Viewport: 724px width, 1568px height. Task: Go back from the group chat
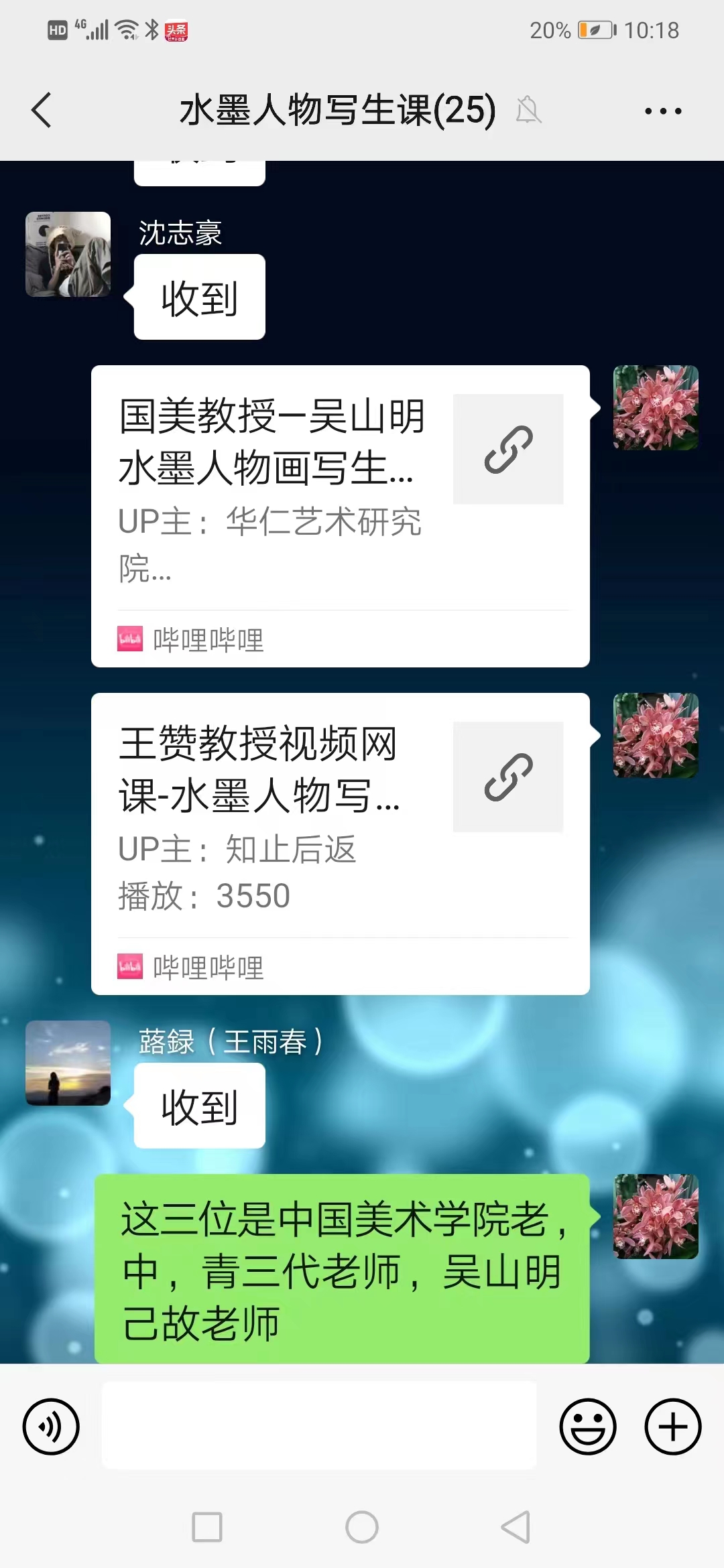click(x=42, y=111)
